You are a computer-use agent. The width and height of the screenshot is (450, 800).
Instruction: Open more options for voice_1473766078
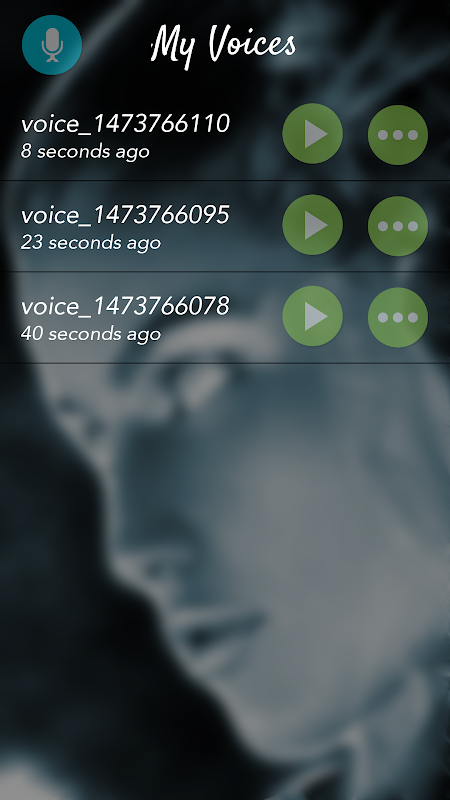point(398,317)
